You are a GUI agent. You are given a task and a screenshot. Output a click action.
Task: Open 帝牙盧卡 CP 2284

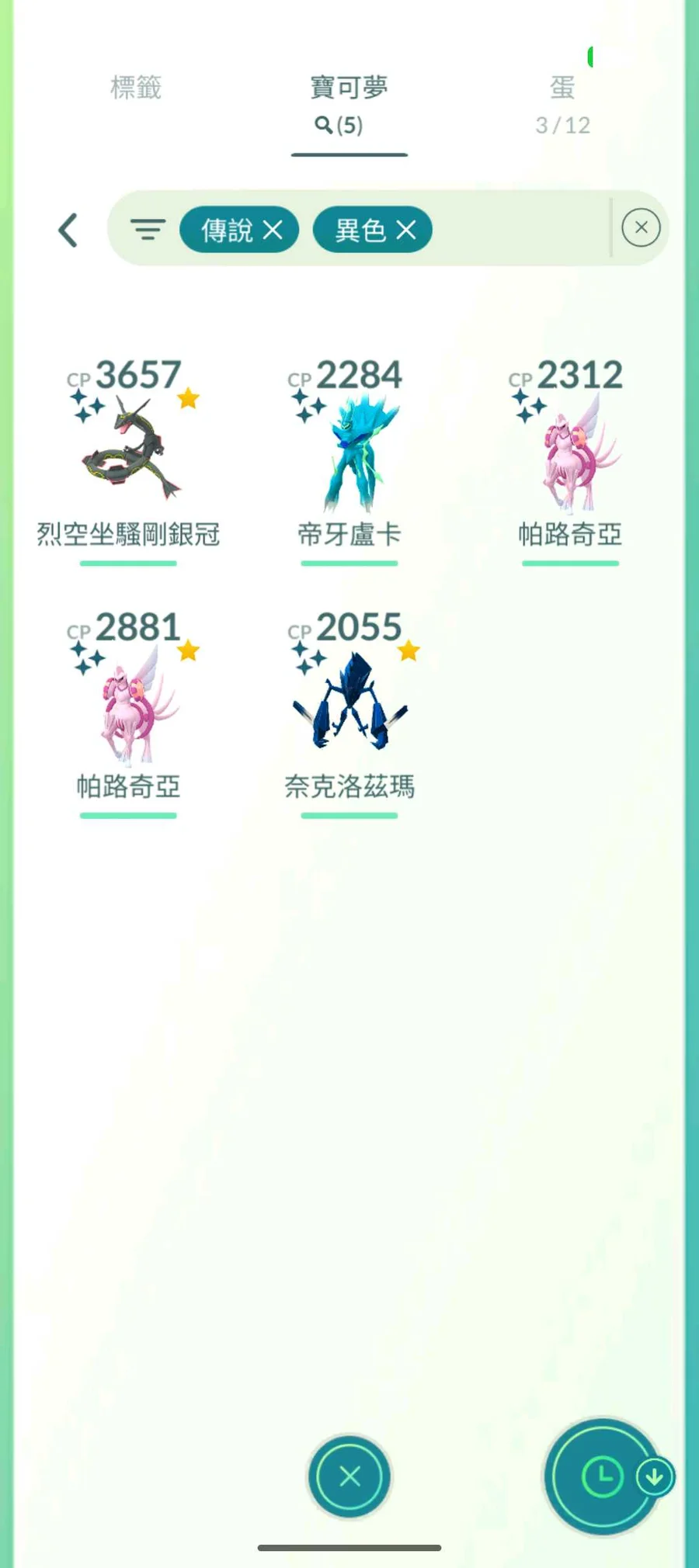(x=349, y=450)
